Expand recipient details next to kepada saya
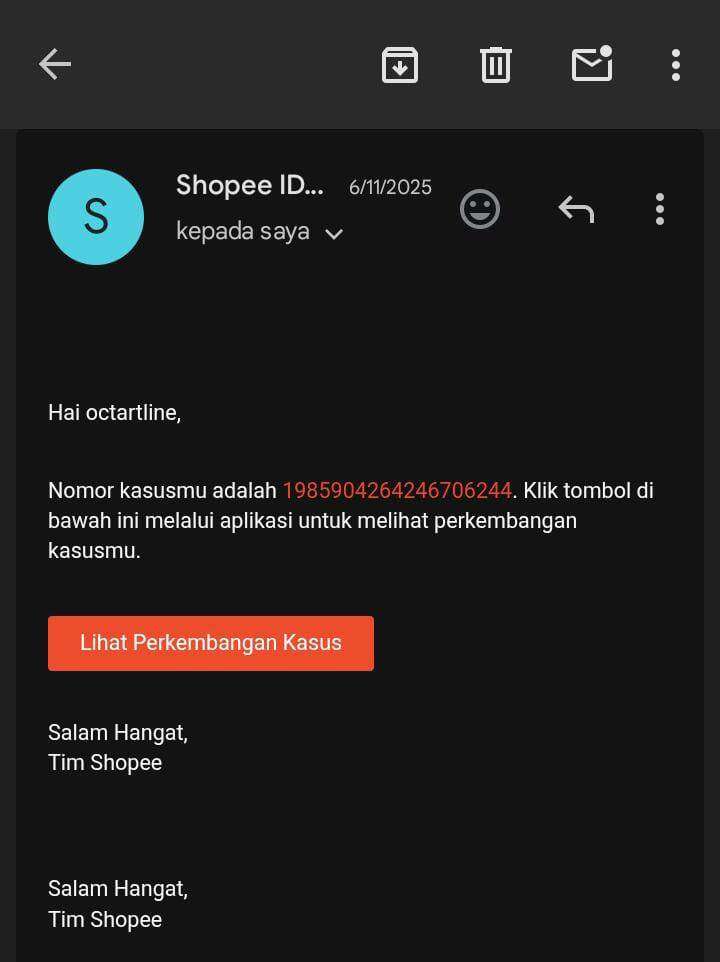The width and height of the screenshot is (720, 962). 334,234
